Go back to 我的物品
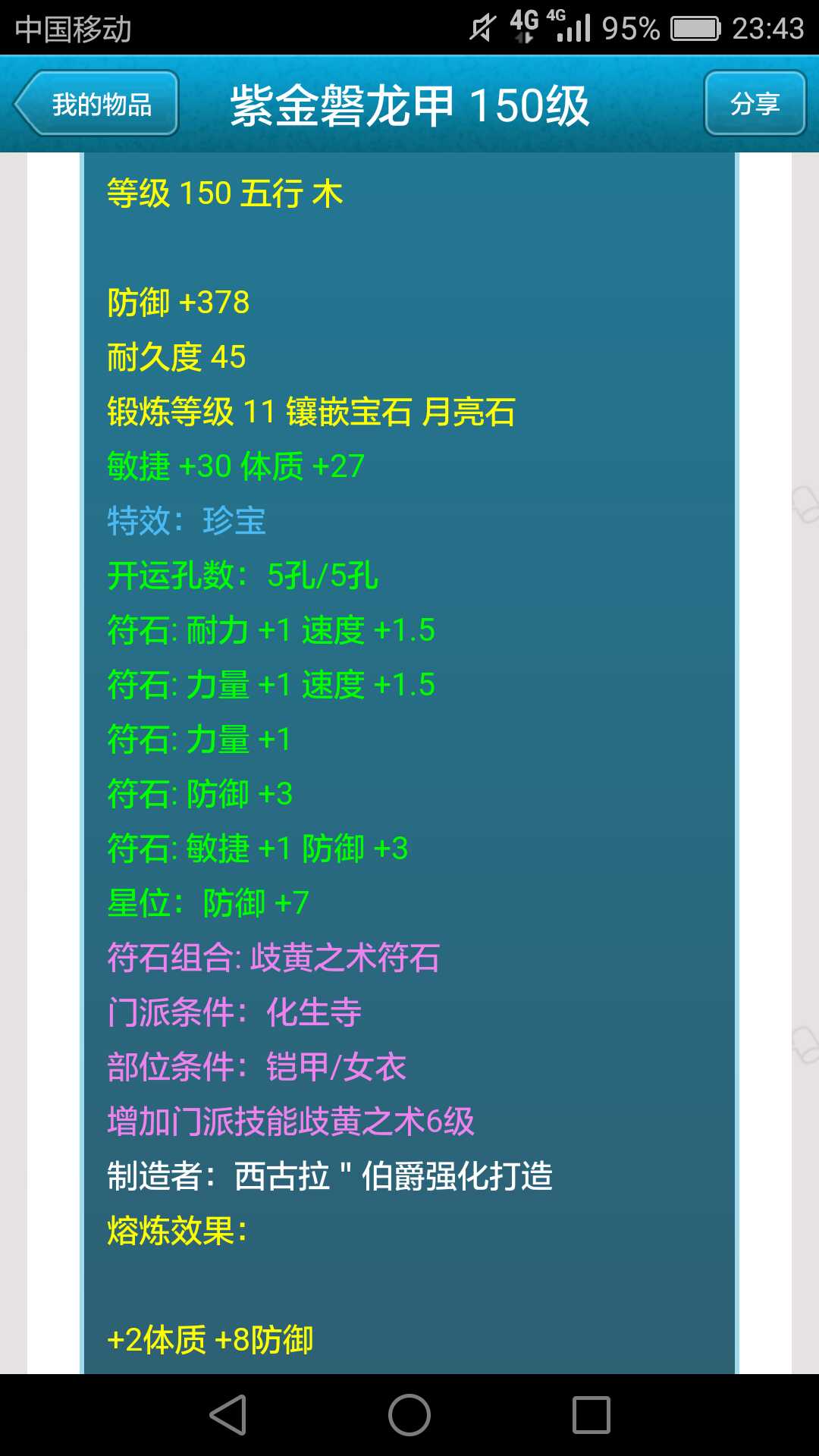 (96, 103)
